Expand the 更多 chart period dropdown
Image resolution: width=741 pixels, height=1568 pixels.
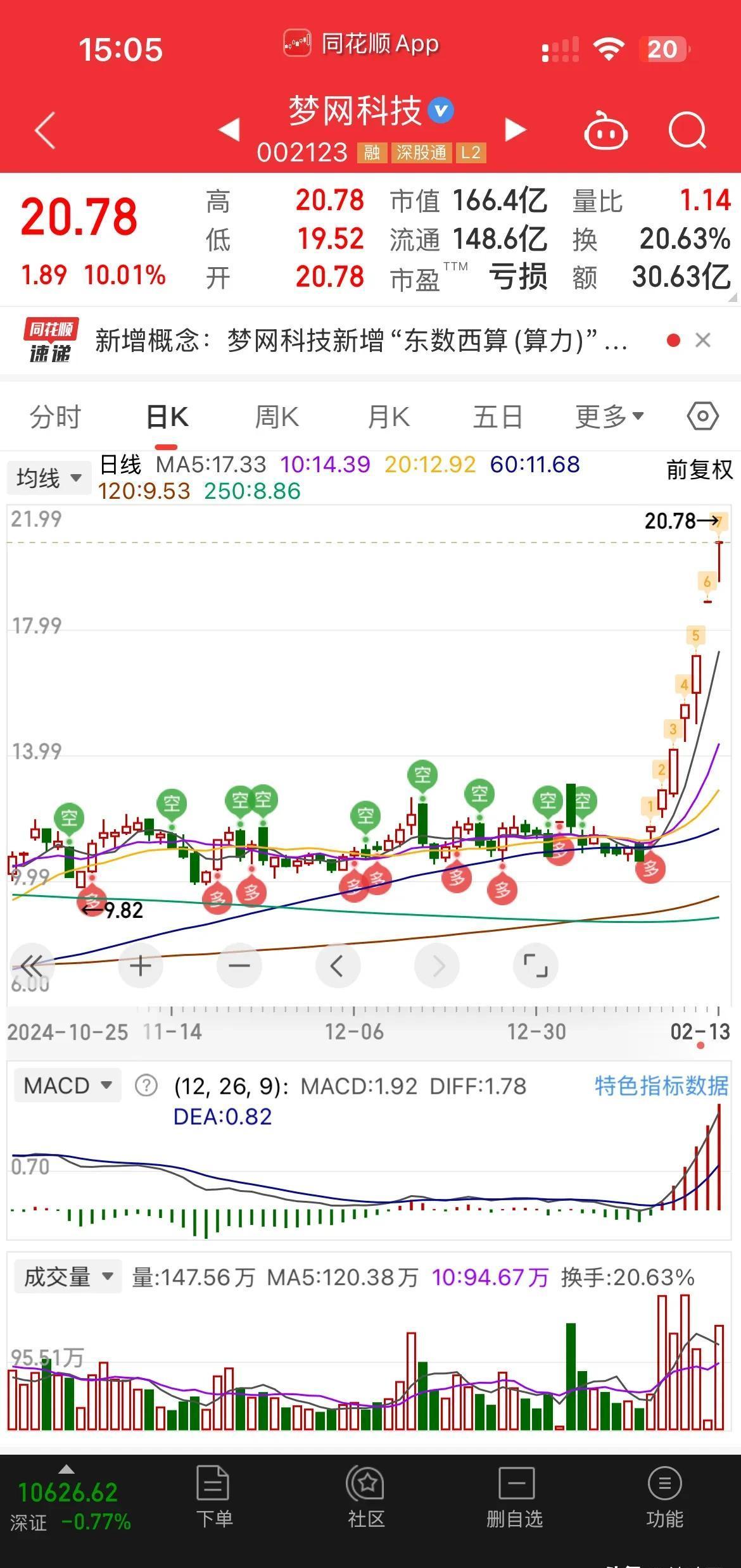tap(609, 416)
